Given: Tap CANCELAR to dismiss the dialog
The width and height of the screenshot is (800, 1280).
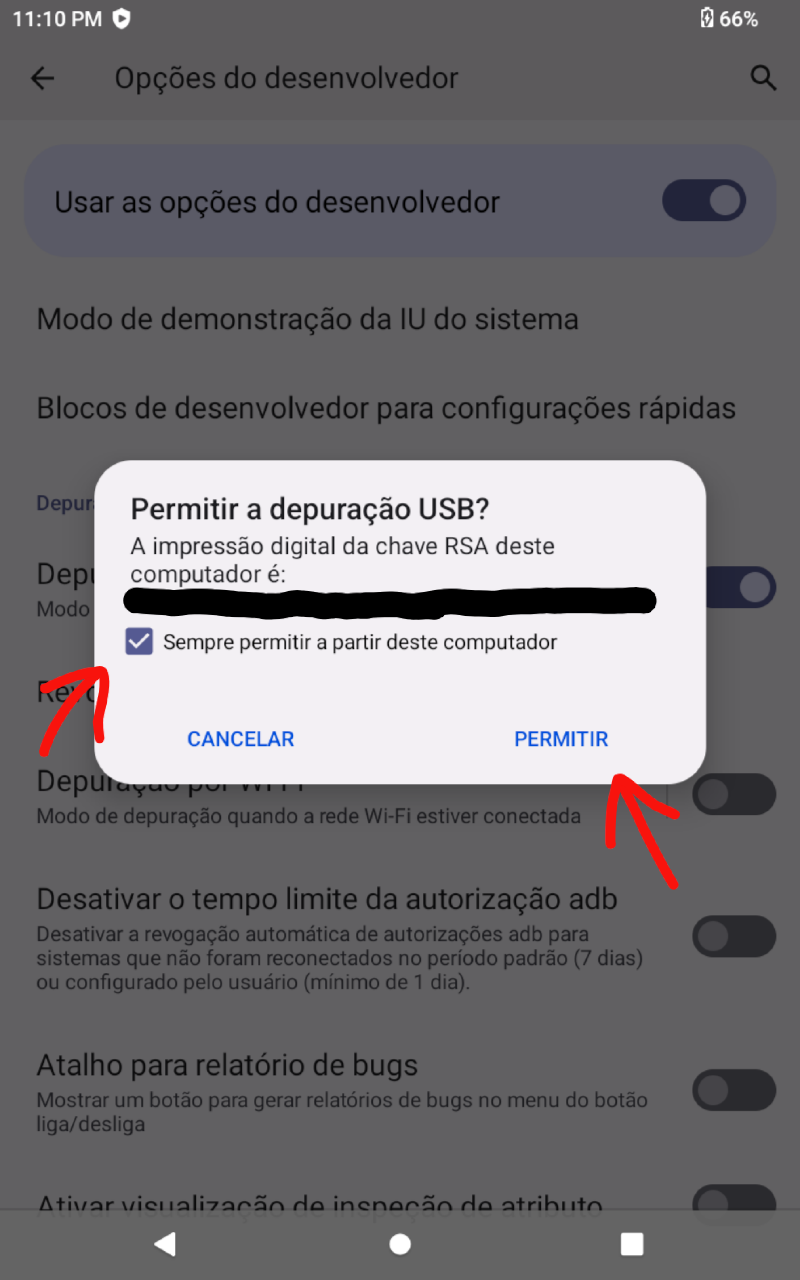Looking at the screenshot, I should [241, 739].
